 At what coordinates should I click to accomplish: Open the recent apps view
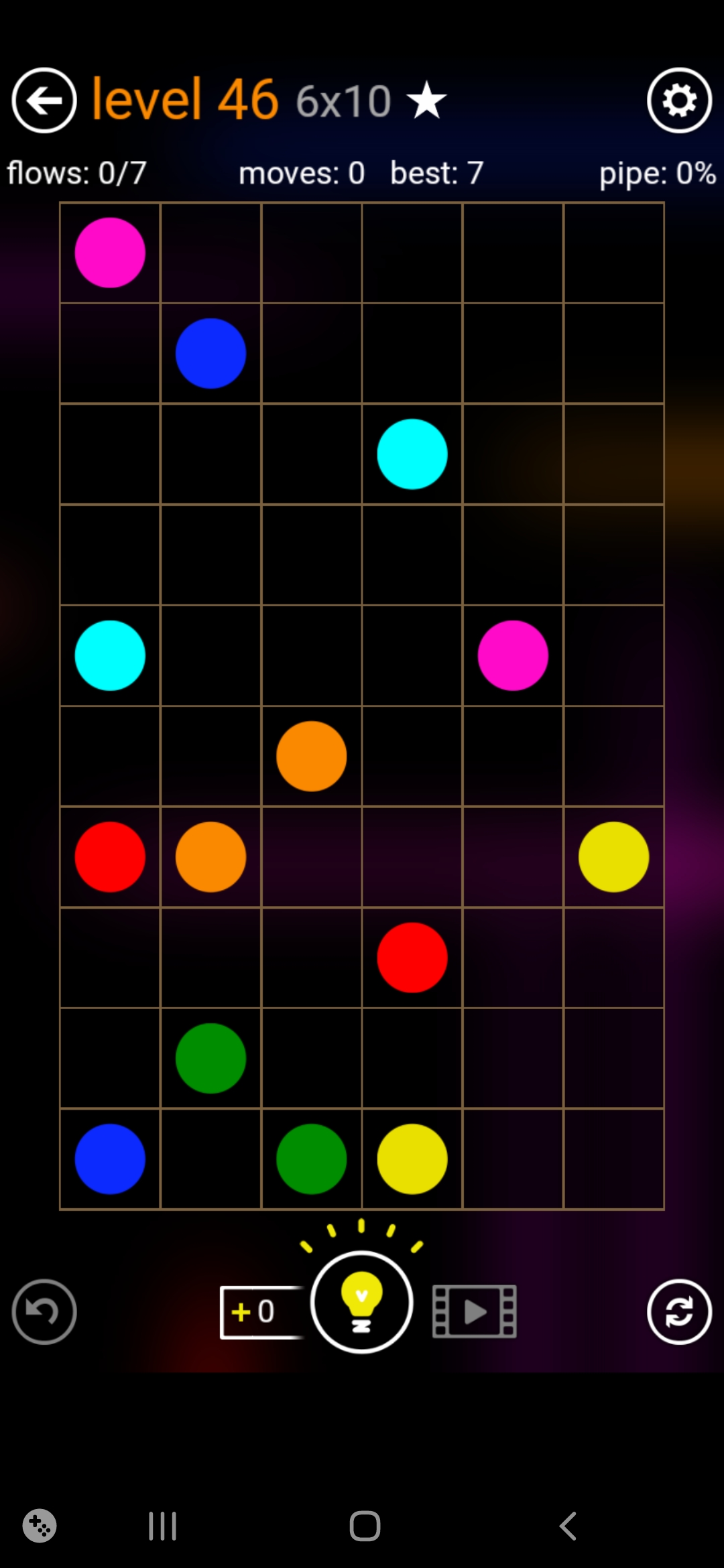point(162,1526)
